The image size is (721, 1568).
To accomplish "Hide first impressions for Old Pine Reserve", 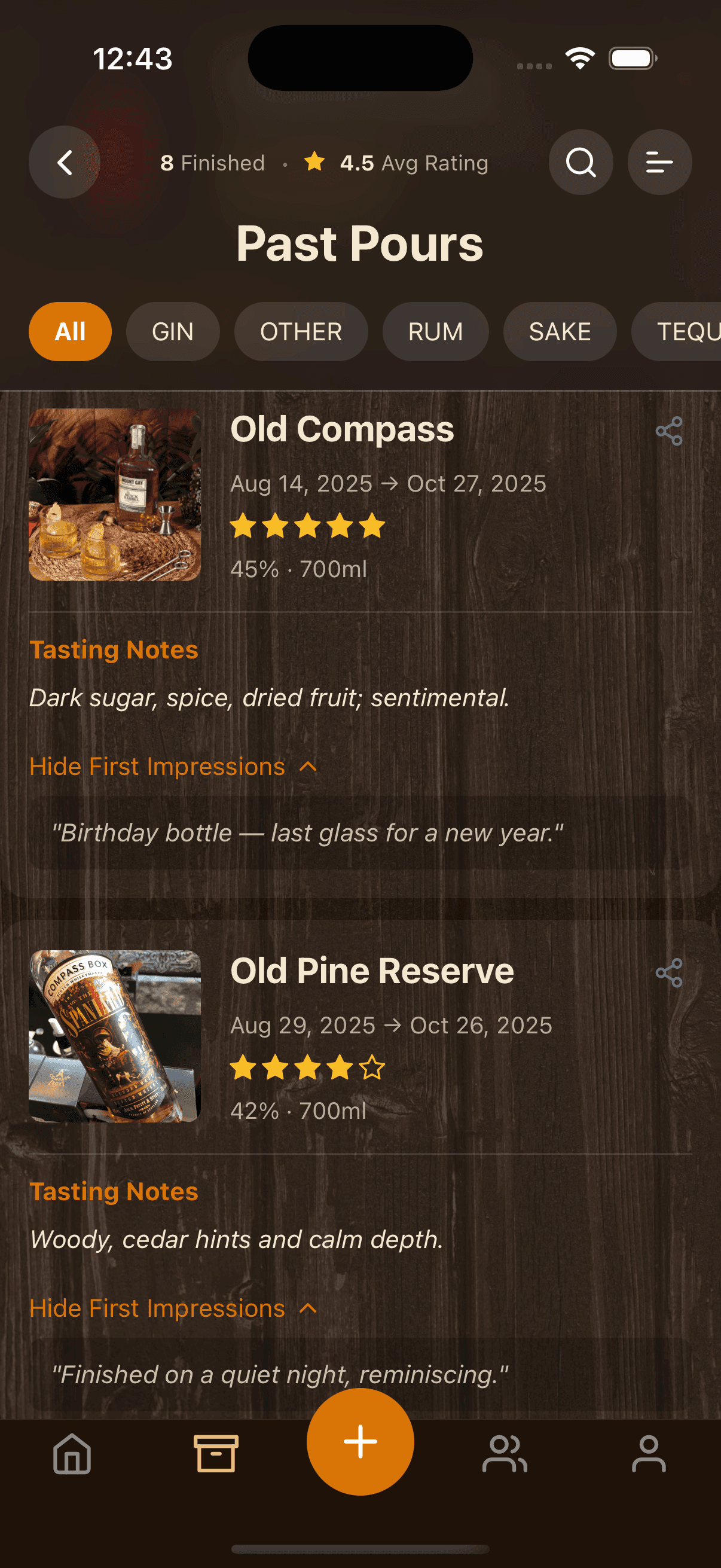I will [x=173, y=1308].
